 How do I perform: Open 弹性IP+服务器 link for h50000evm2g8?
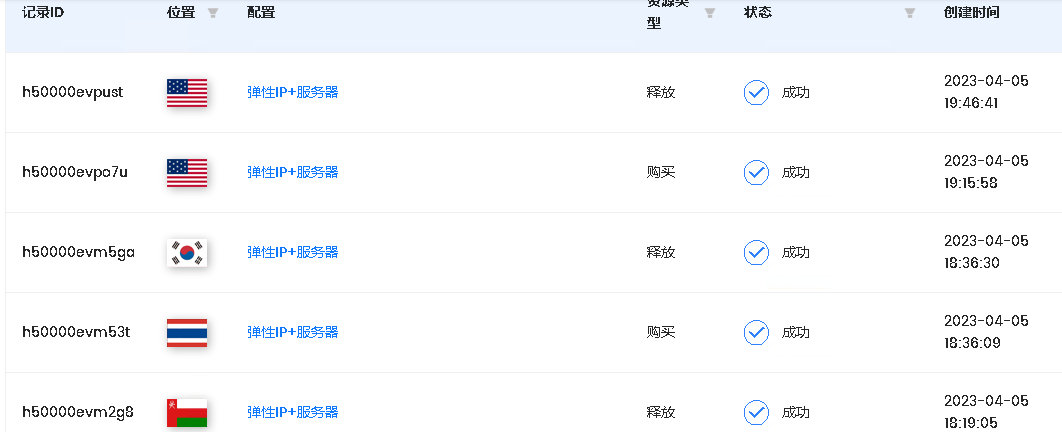tap(292, 412)
